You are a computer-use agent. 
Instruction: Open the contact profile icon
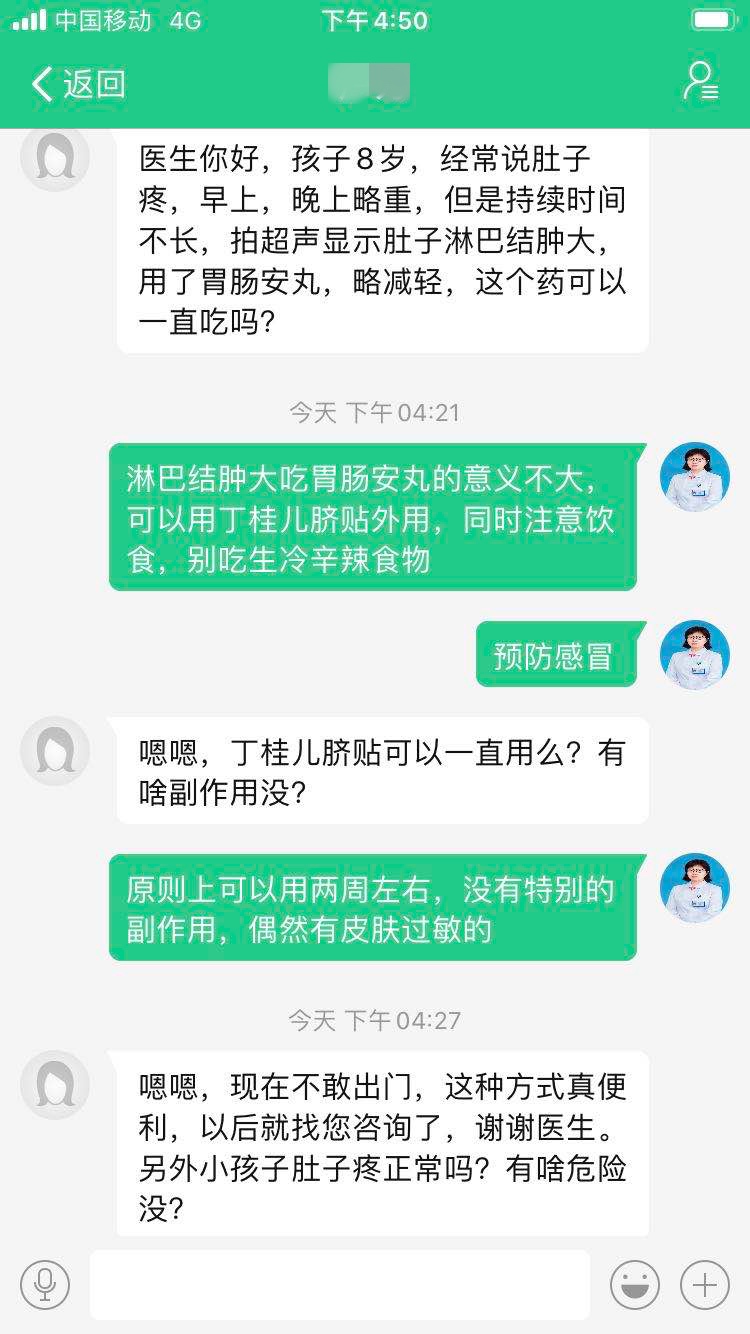pyautogui.click(x=700, y=82)
